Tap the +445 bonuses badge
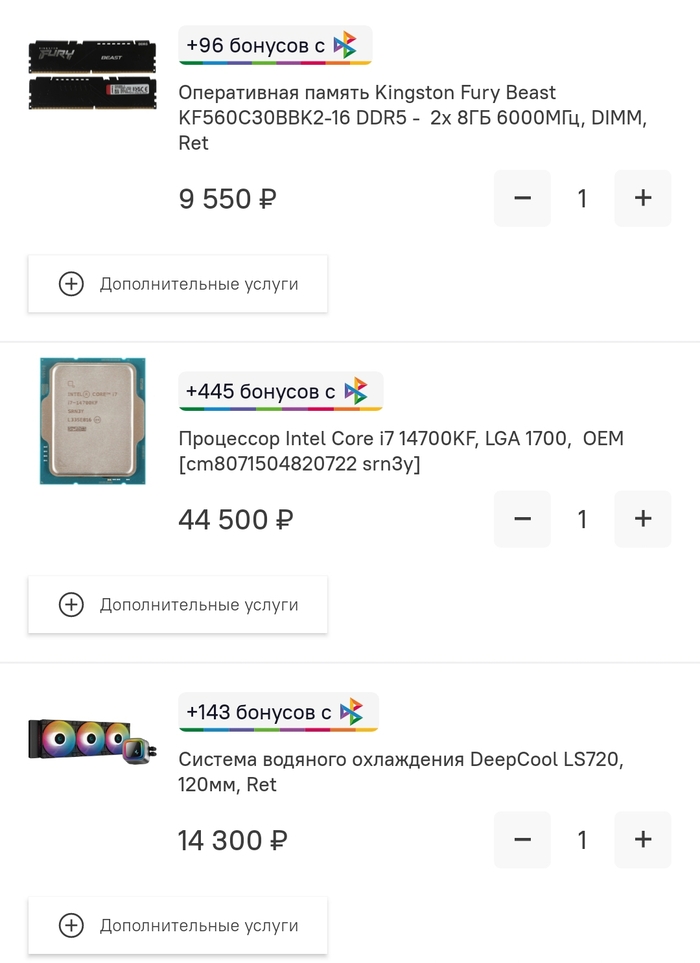 (x=280, y=392)
